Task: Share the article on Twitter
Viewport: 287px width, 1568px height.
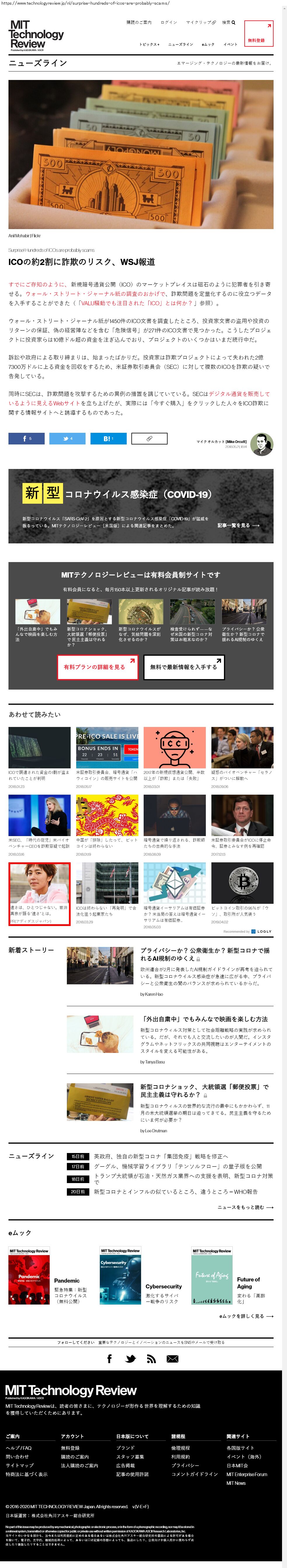Action: 67,438
